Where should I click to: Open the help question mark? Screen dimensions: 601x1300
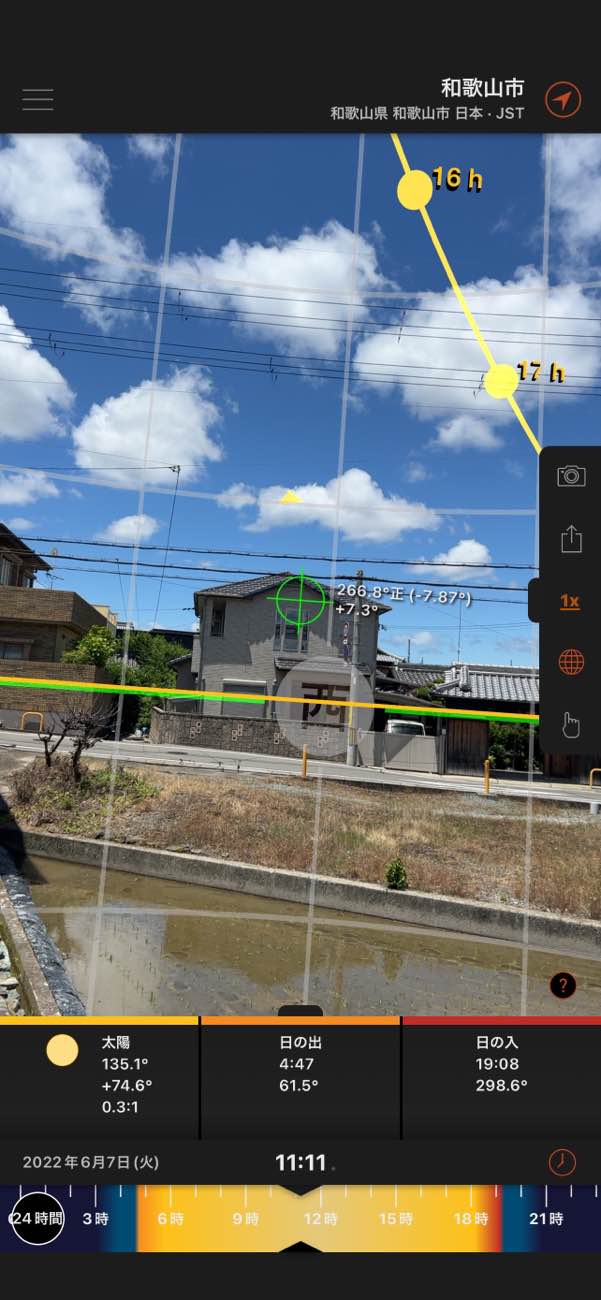(x=563, y=985)
